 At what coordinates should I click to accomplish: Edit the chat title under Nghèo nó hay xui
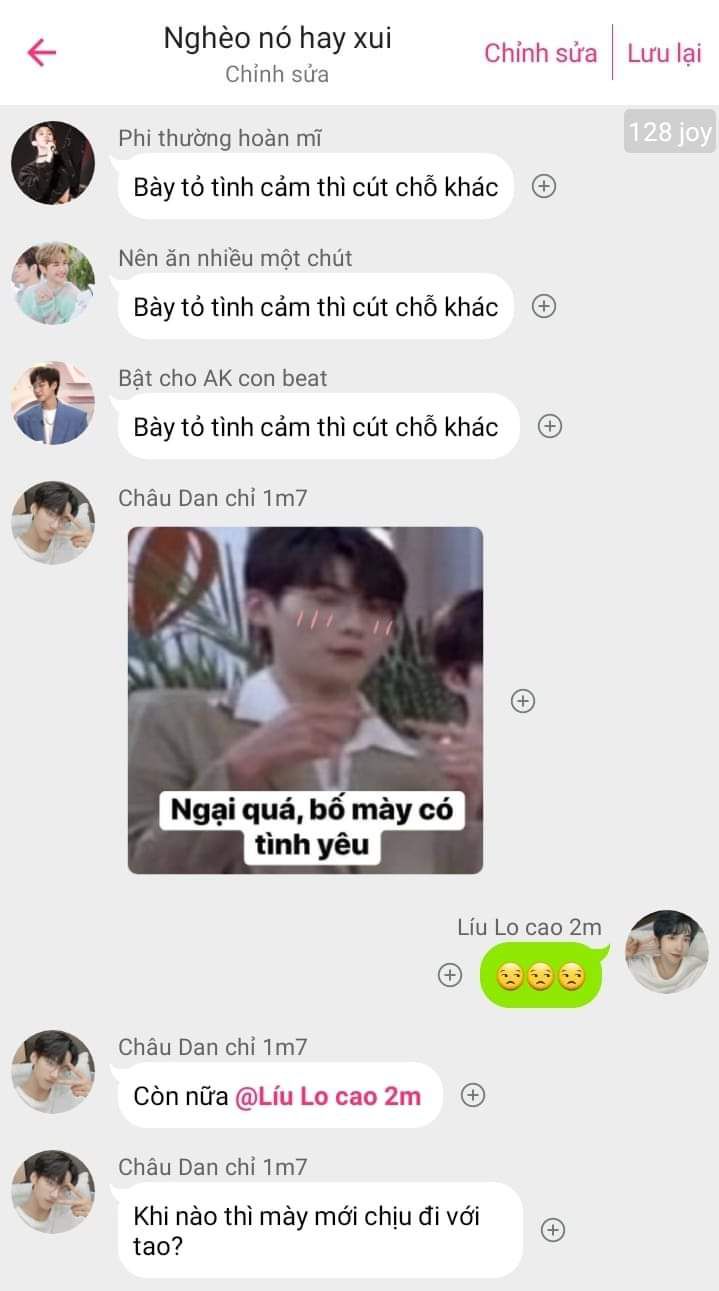click(x=277, y=74)
